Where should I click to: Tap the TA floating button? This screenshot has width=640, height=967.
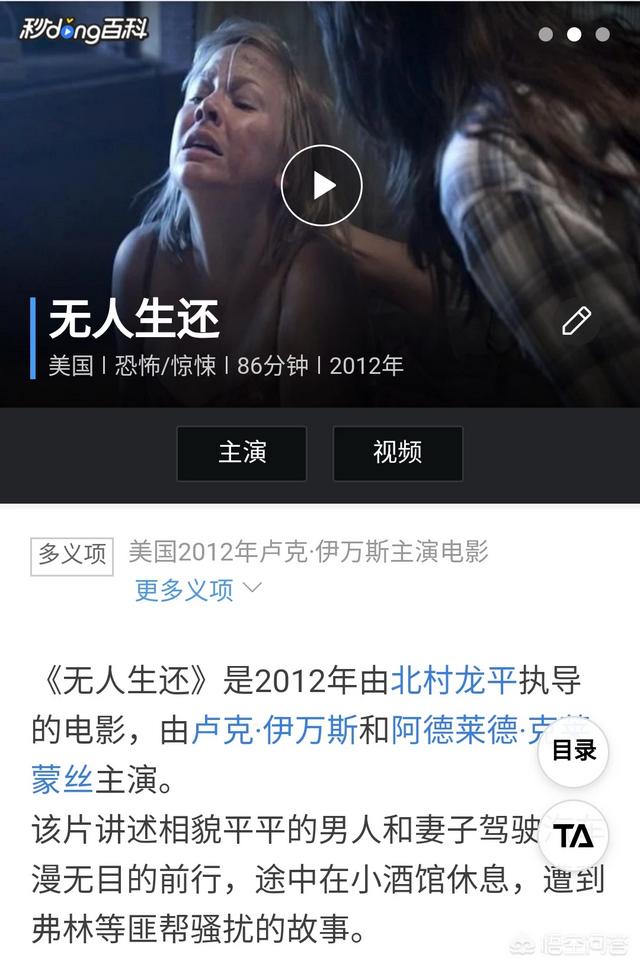tap(574, 835)
